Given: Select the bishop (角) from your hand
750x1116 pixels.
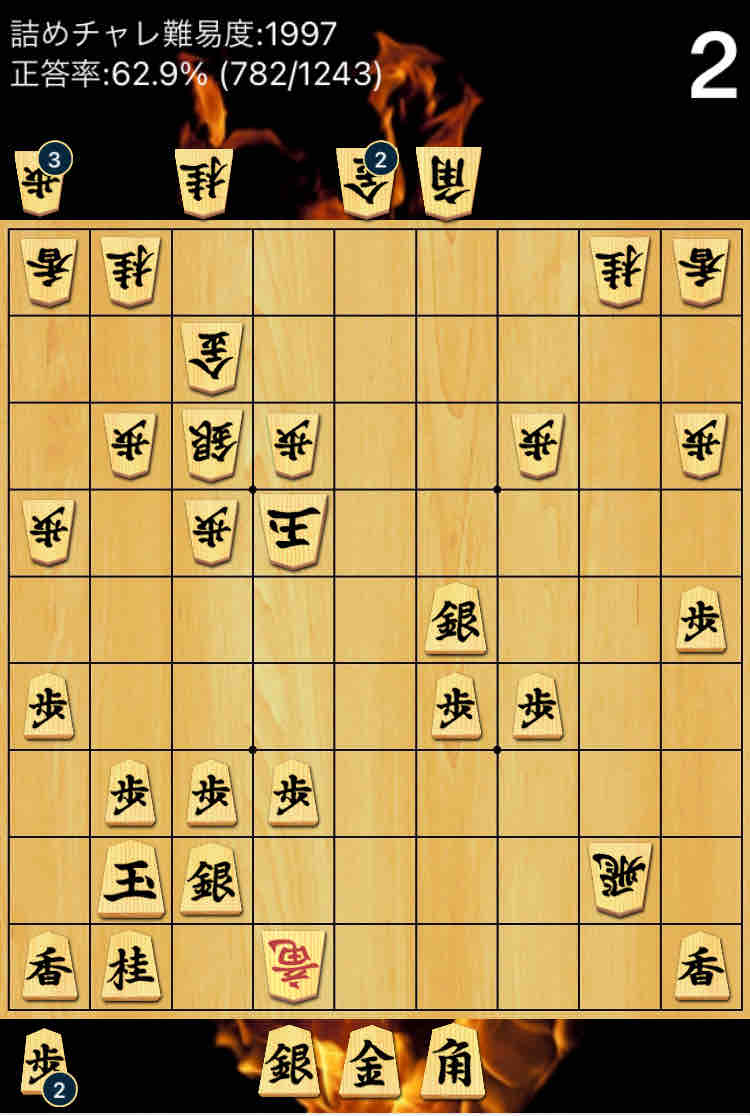Looking at the screenshot, I should coord(452,1061).
